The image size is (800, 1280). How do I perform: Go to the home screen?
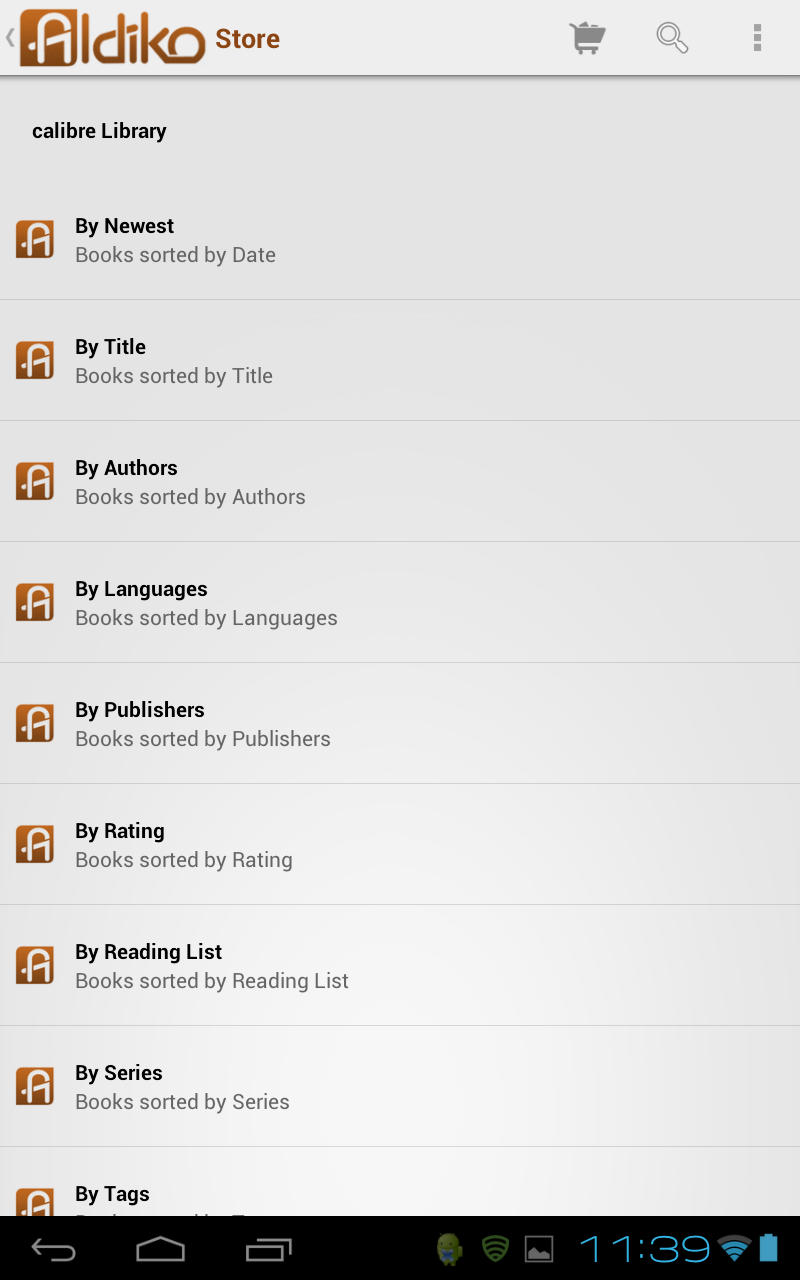[160, 1249]
